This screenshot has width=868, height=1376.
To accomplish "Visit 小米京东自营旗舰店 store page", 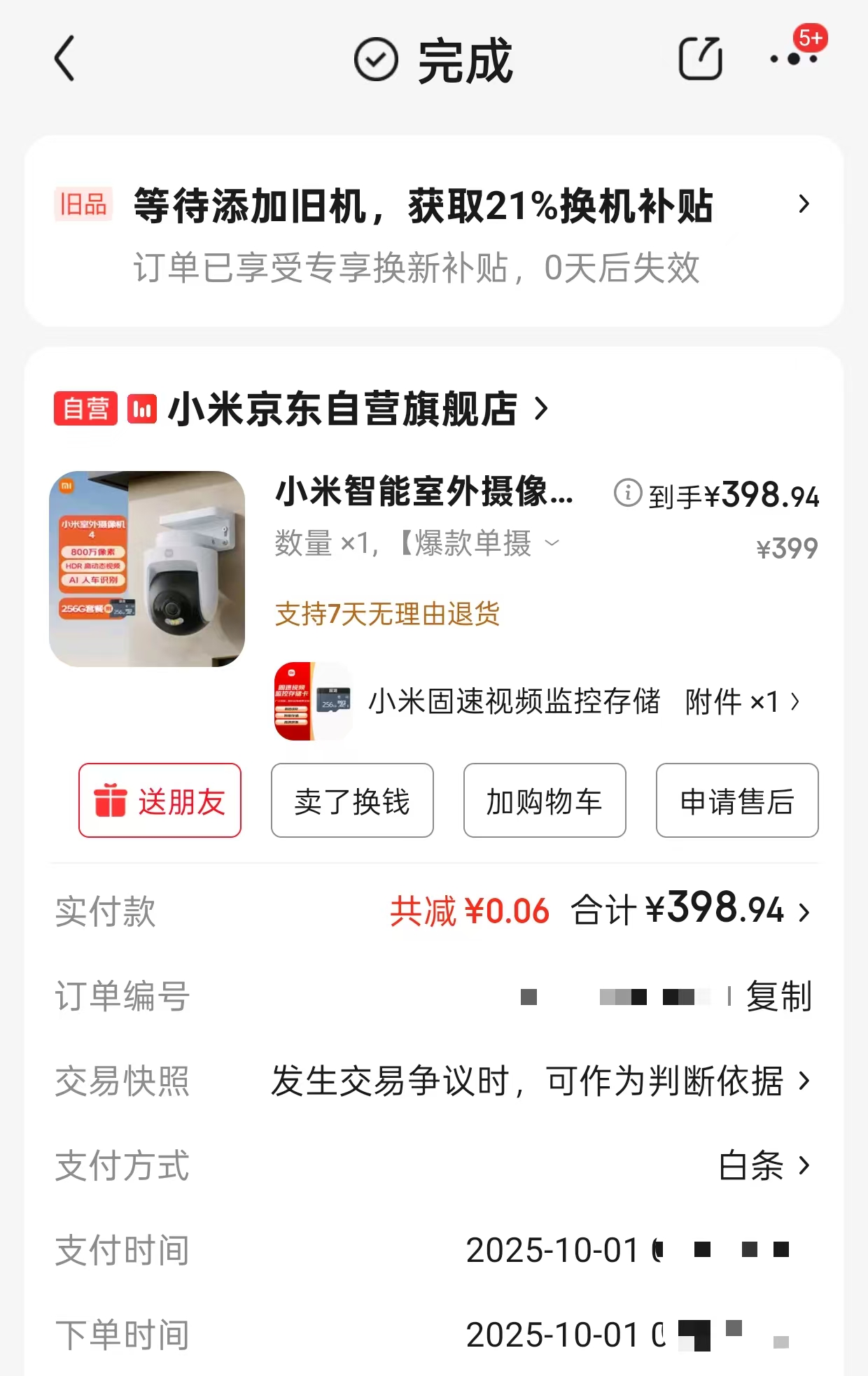I will [343, 409].
